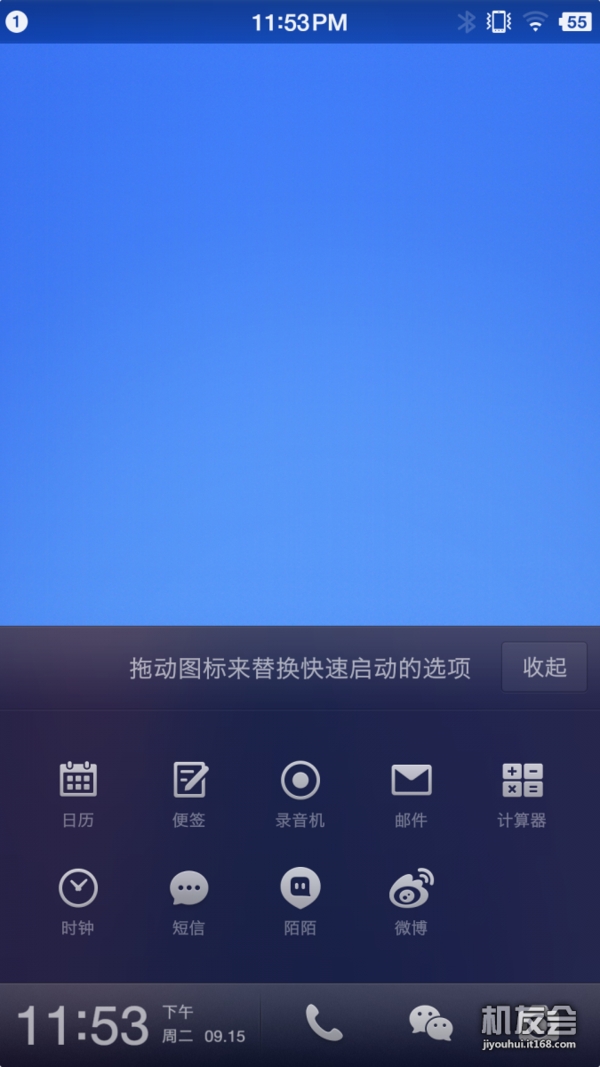
Task: Tap the 收起 collapse button
Action: click(544, 667)
